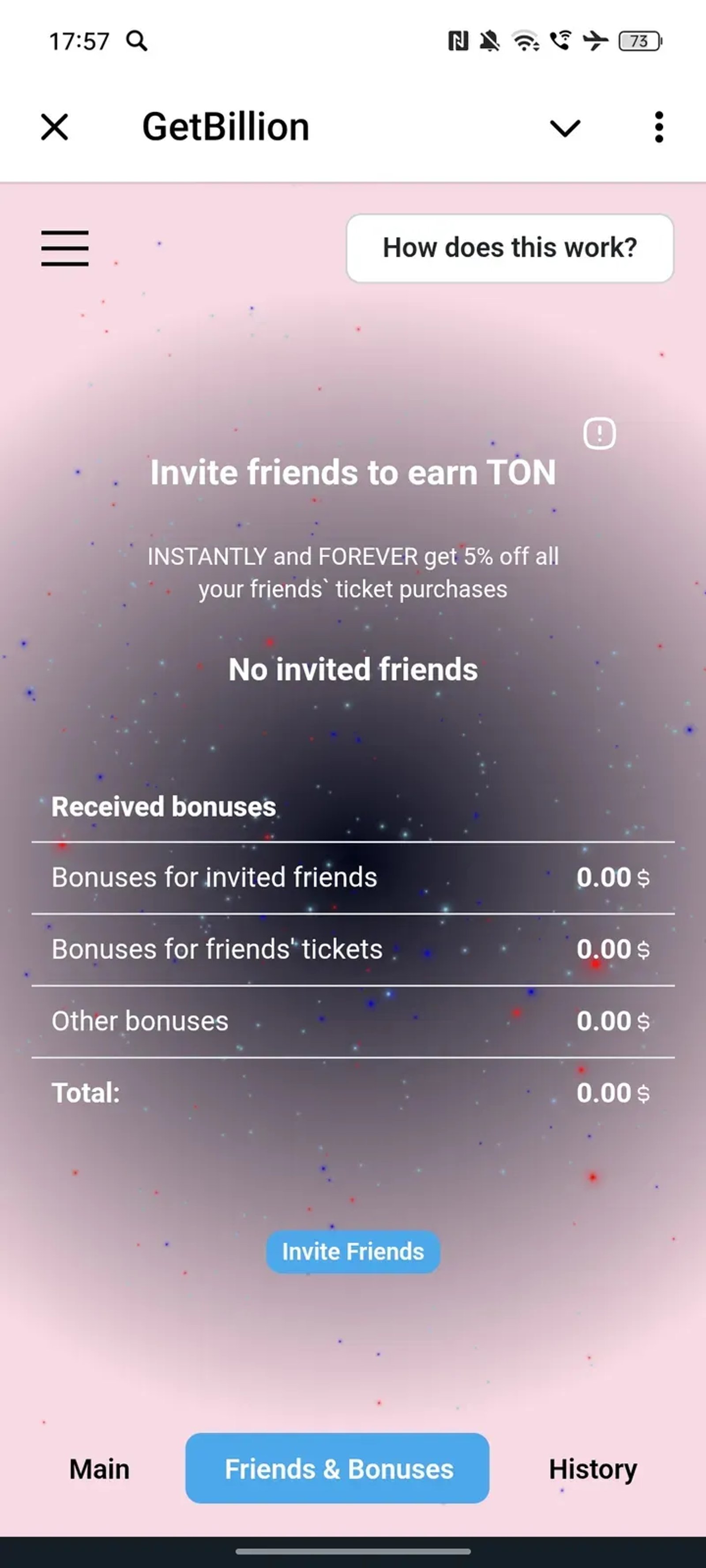
Task: Toggle the Wi-Fi calling indicator
Action: click(x=560, y=41)
